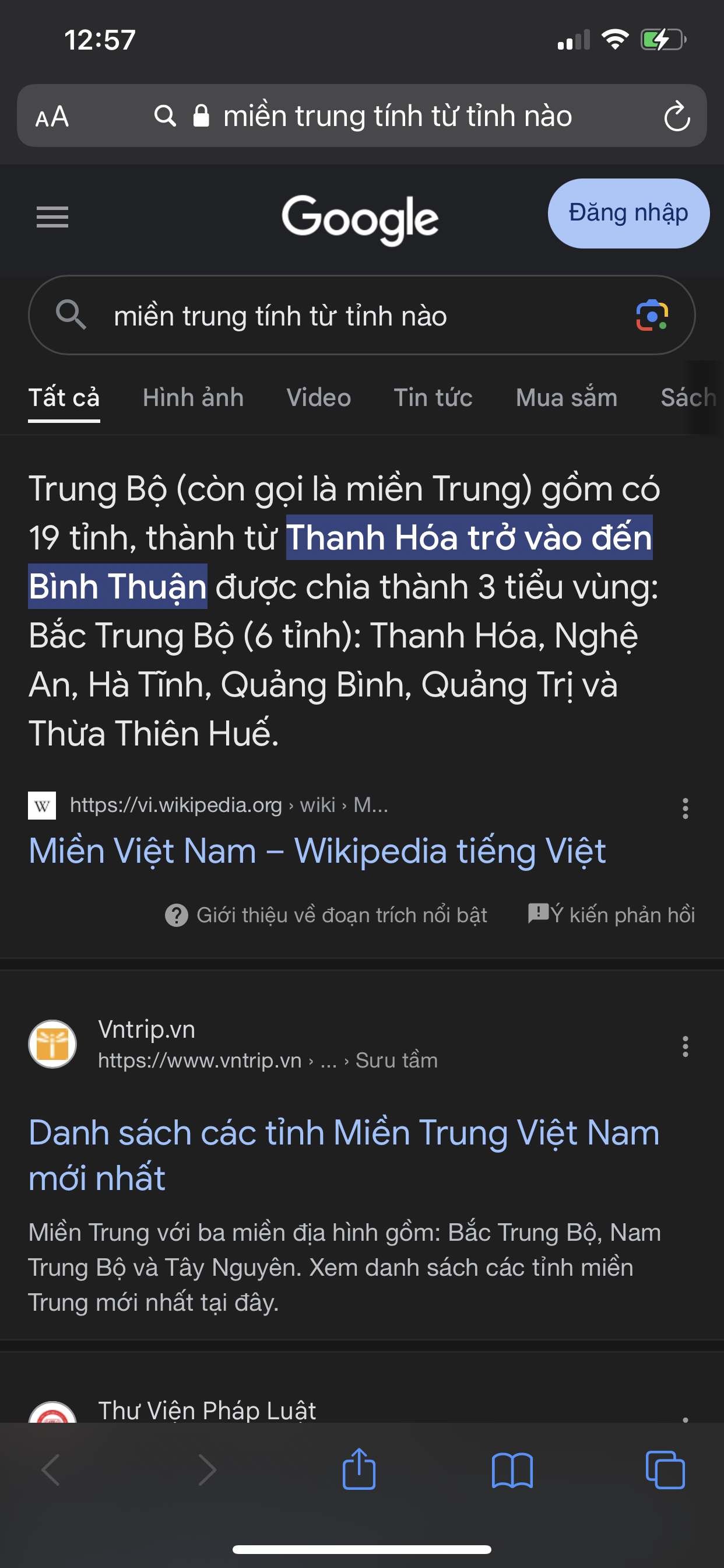The width and height of the screenshot is (724, 1568).
Task: Open Giới thiệu về đoạn trích nổi bật
Action: [x=328, y=915]
